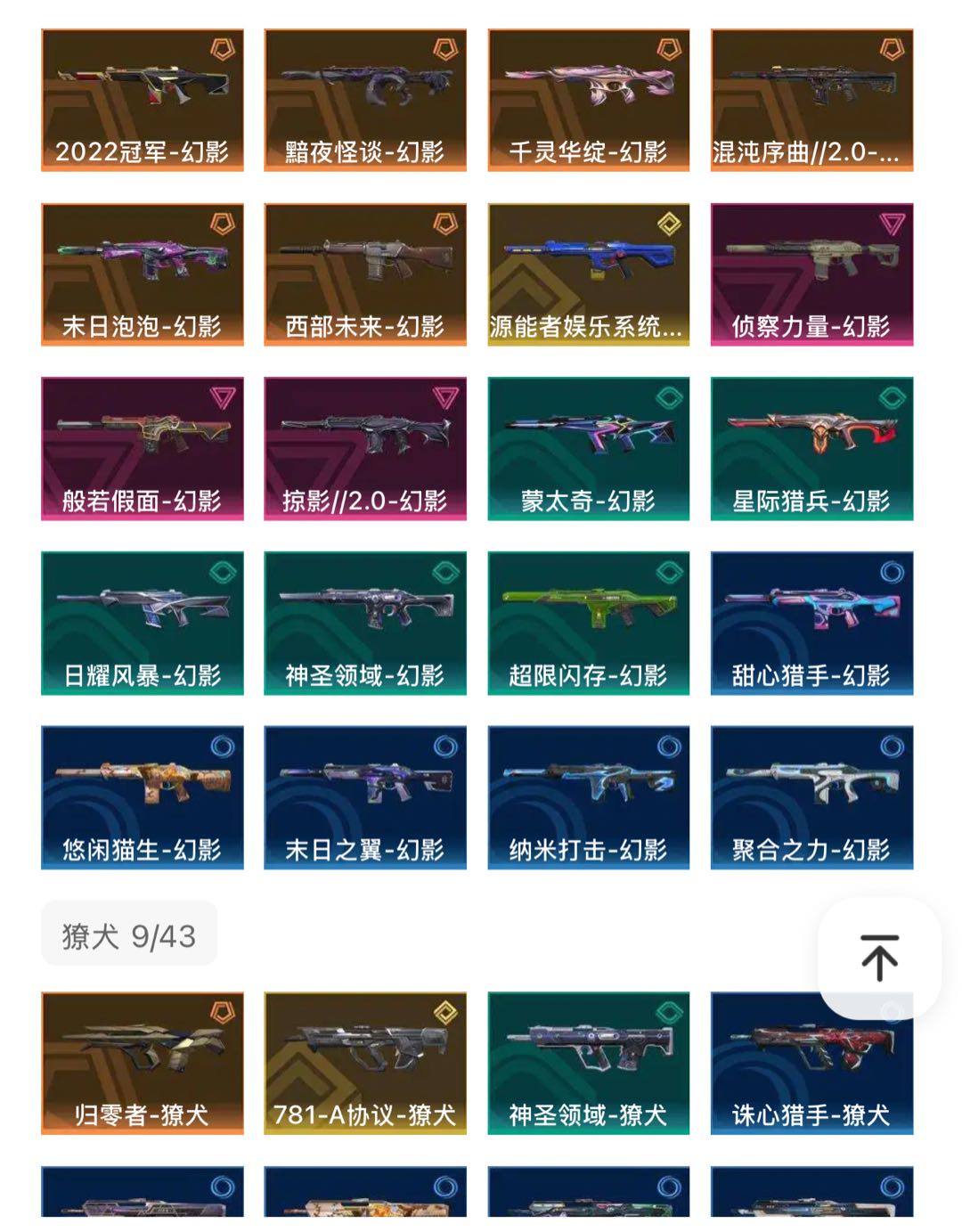Select the 悠闲猫生-幻影 skin card
Screen dimensions: 962x1232
pyautogui.click(x=143, y=797)
